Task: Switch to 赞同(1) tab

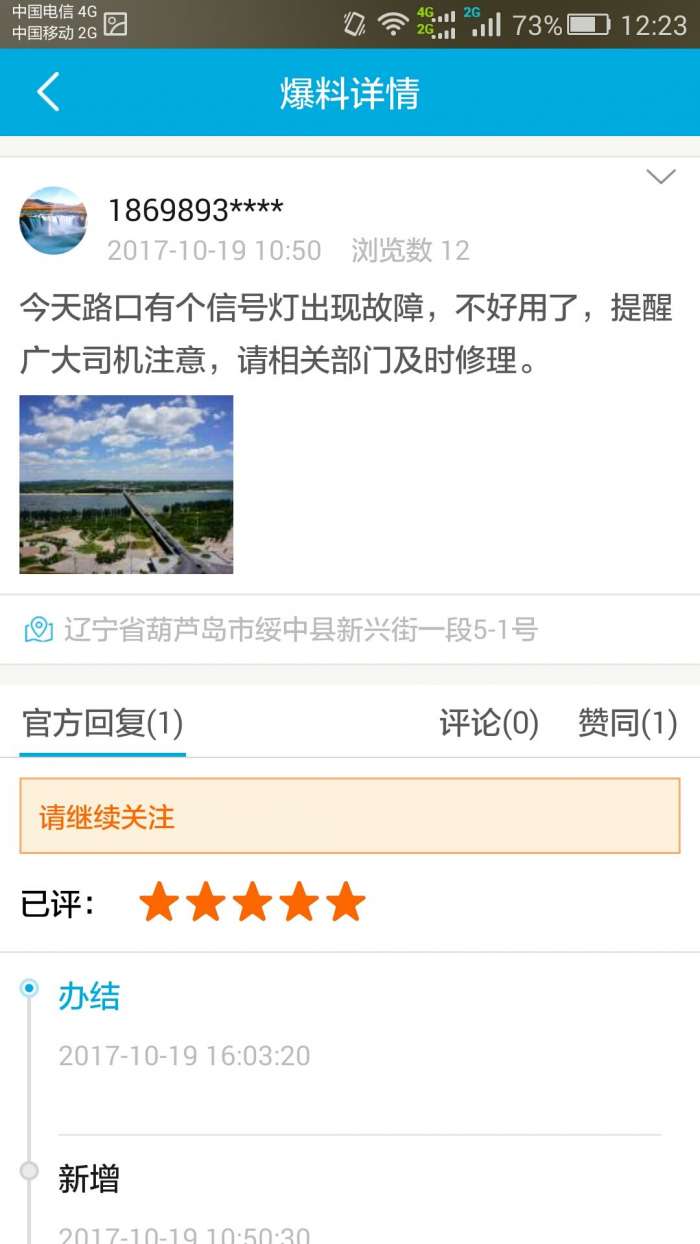Action: pyautogui.click(x=627, y=723)
